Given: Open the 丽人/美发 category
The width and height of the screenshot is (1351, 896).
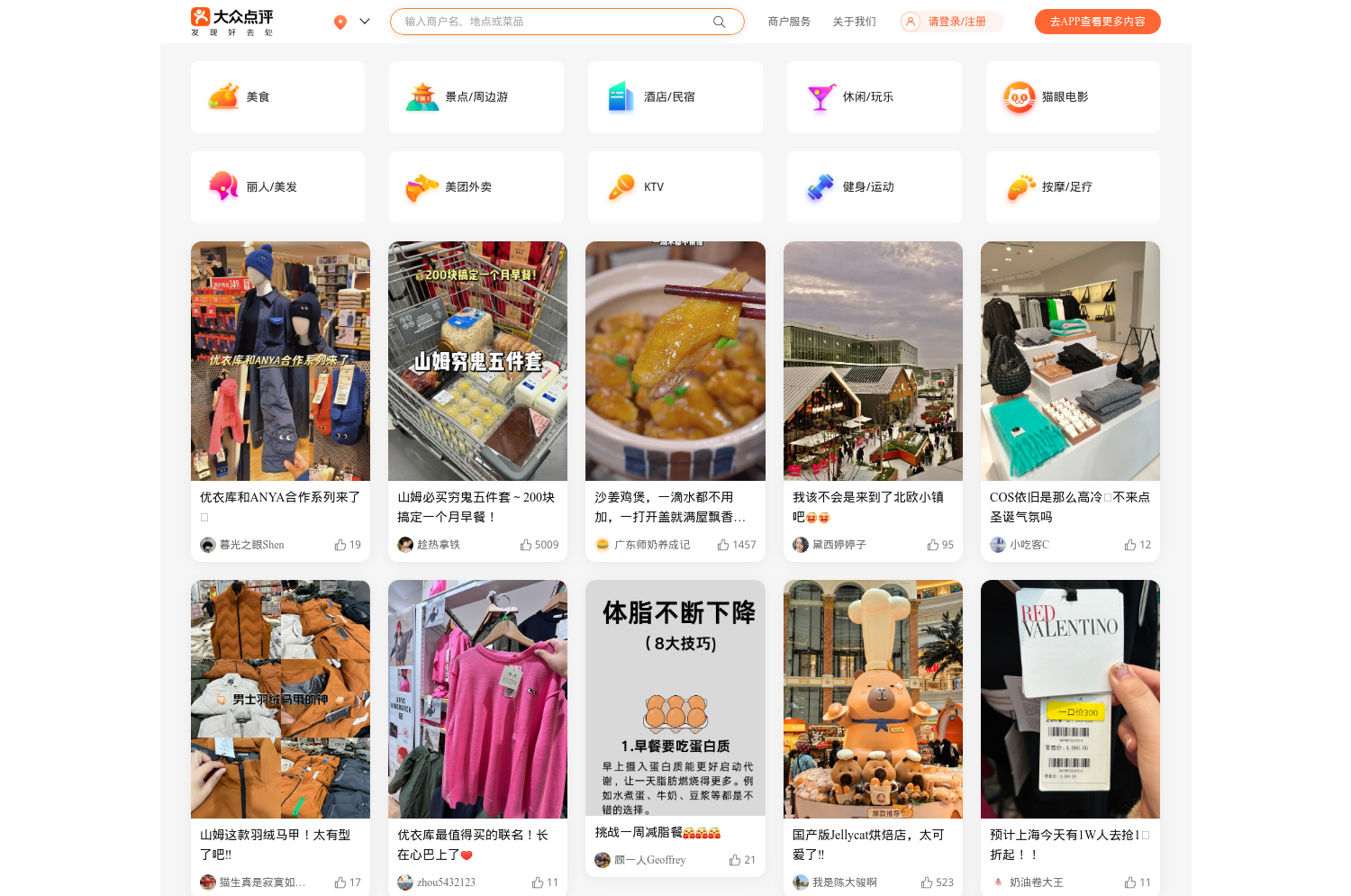Looking at the screenshot, I should tap(277, 187).
